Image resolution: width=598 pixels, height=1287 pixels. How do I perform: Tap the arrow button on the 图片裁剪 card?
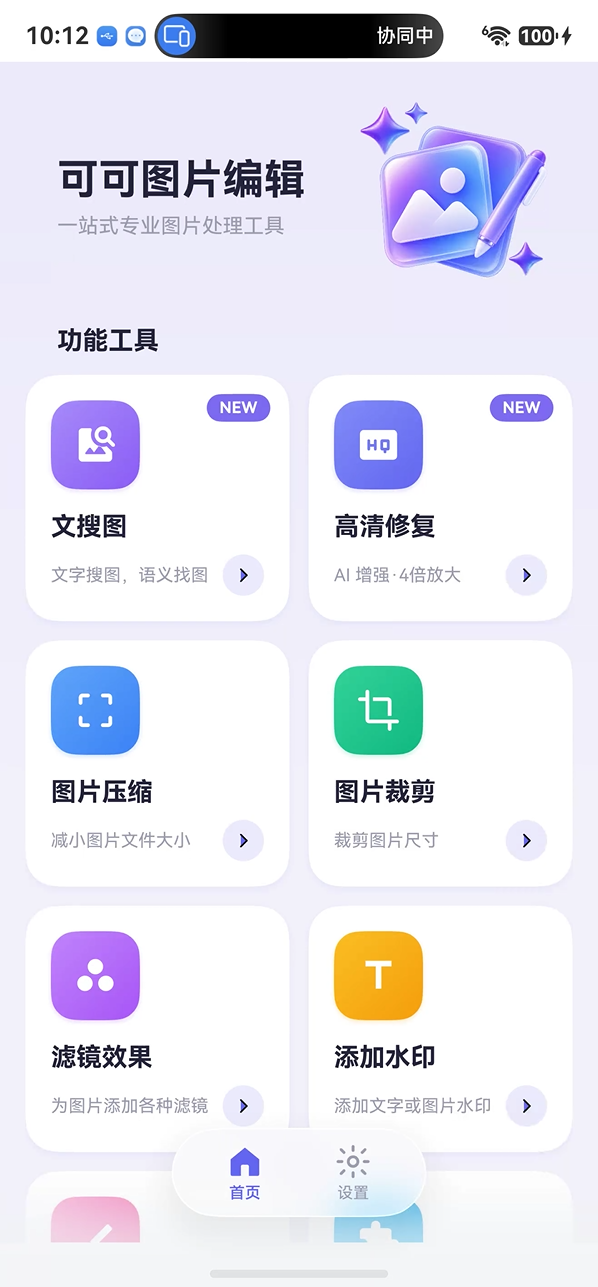pos(526,841)
